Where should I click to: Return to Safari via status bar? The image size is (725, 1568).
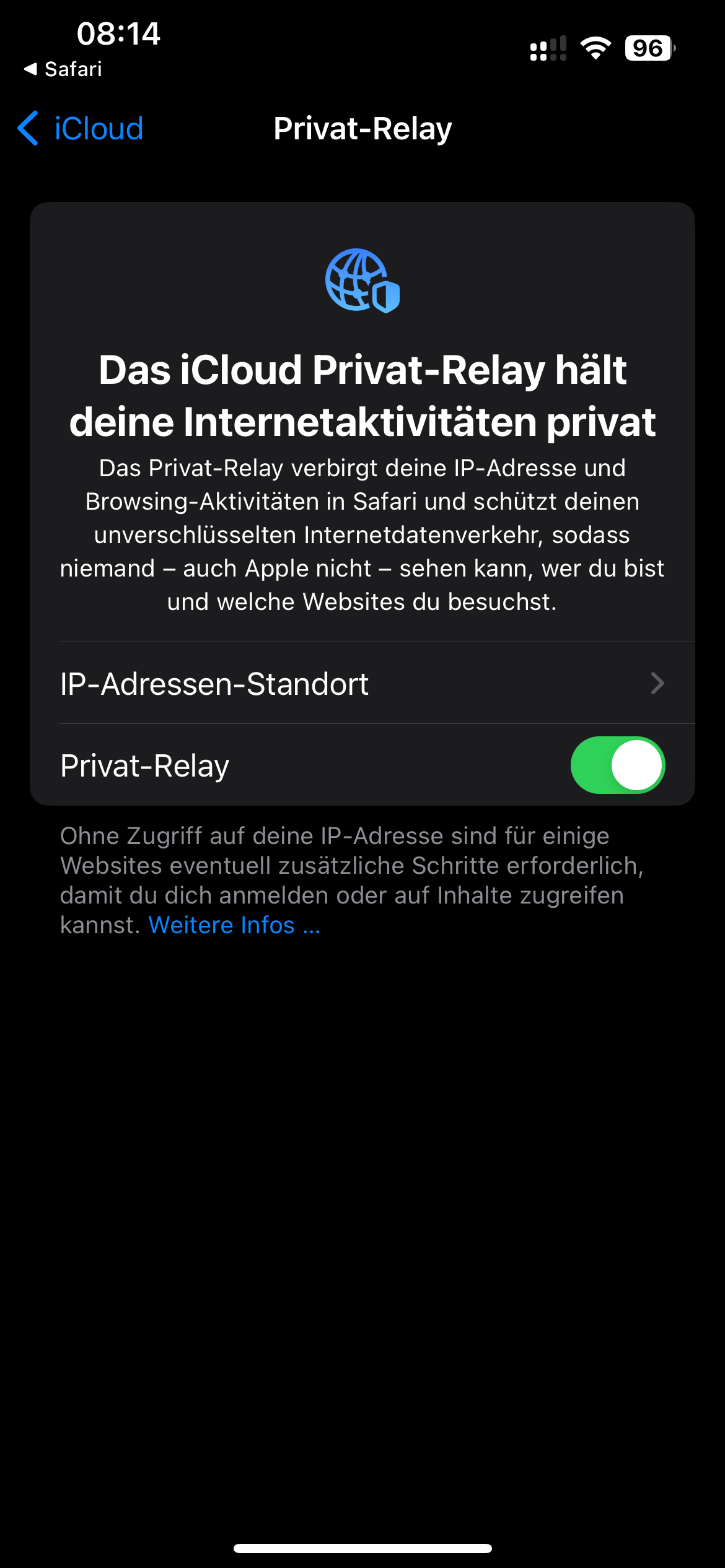coord(63,69)
